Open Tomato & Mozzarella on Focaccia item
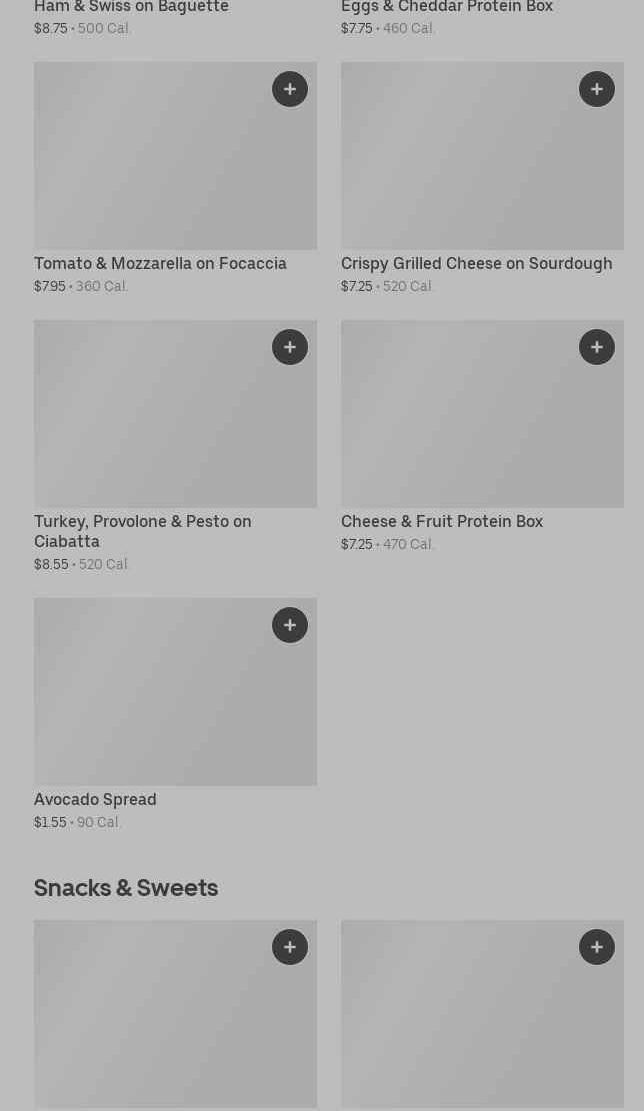Viewport: 644px width, 1111px height. click(x=160, y=264)
